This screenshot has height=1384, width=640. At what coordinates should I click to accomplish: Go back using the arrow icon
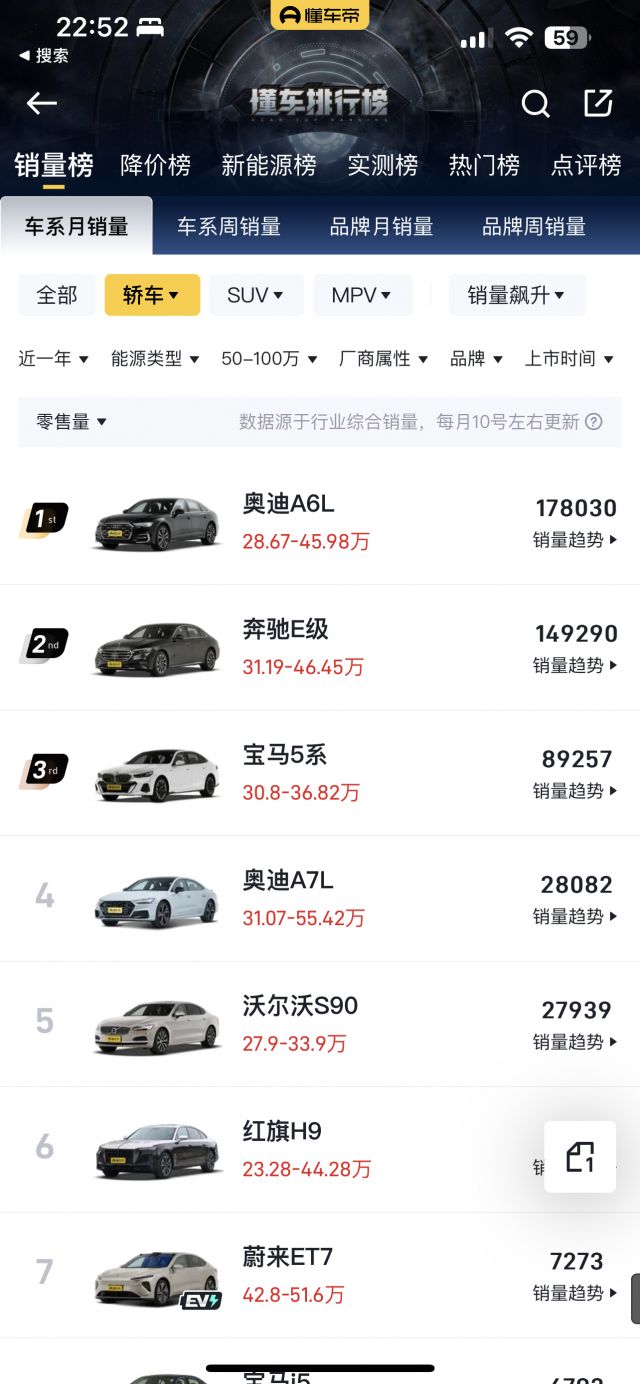coord(42,103)
